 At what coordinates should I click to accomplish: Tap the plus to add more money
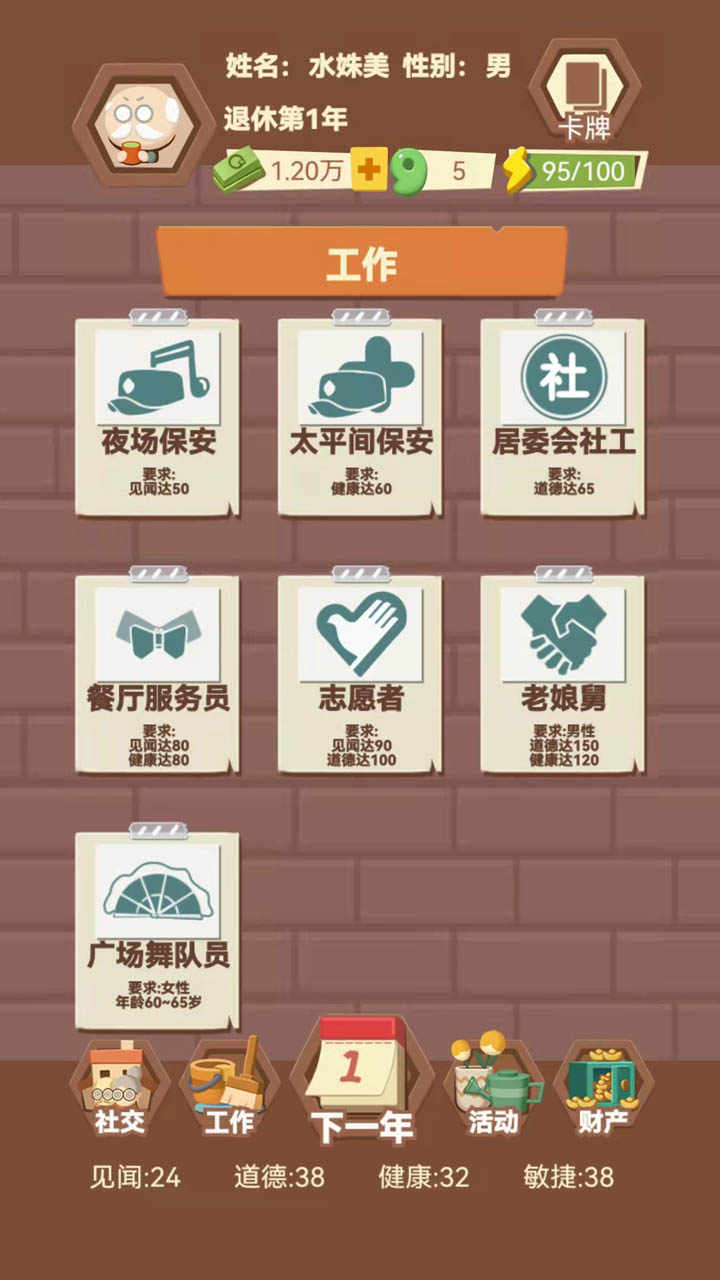click(x=370, y=172)
